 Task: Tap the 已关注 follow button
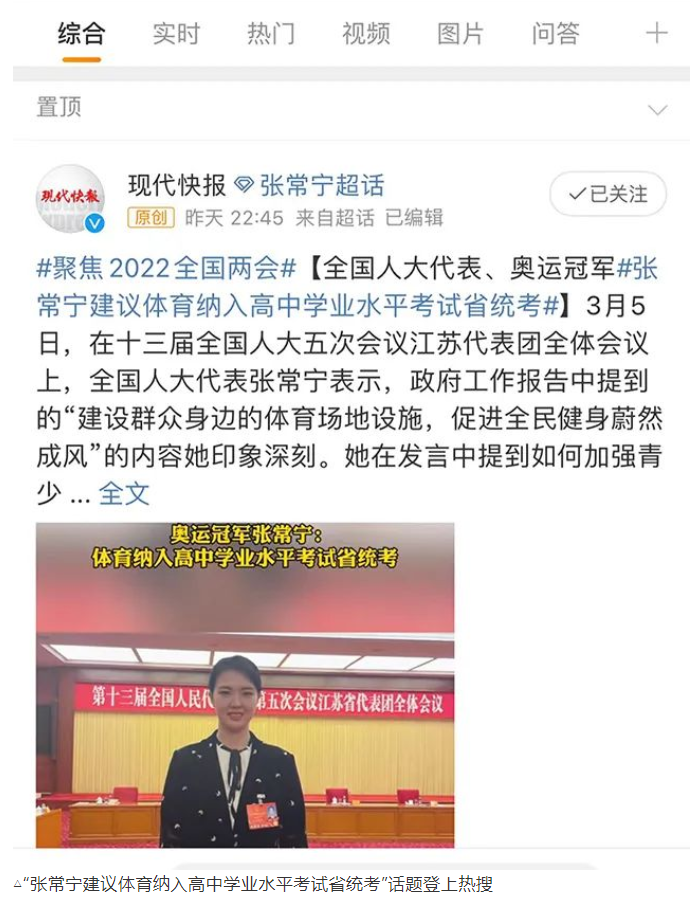608,194
